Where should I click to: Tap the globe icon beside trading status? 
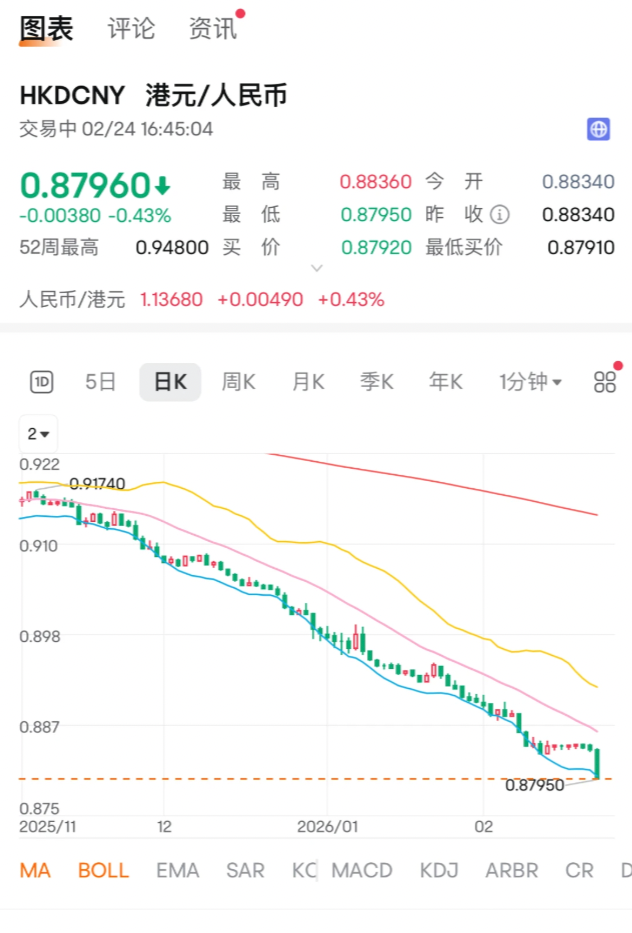click(x=598, y=129)
